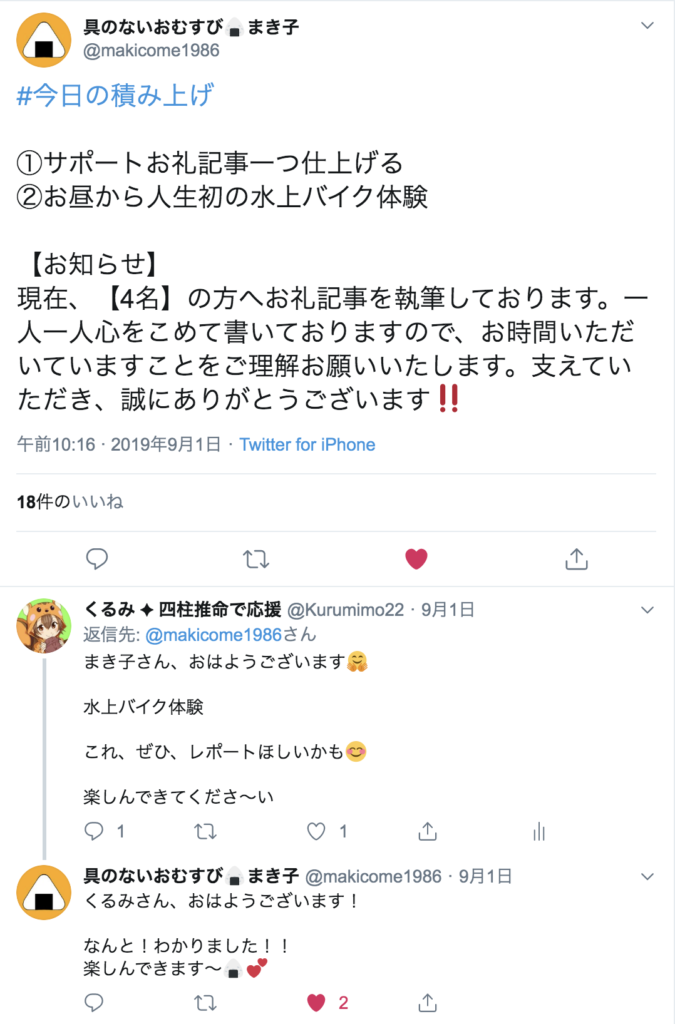The height and width of the screenshot is (1024, 675).
Task: Open くるみ's profile avatar
Action: point(43,626)
